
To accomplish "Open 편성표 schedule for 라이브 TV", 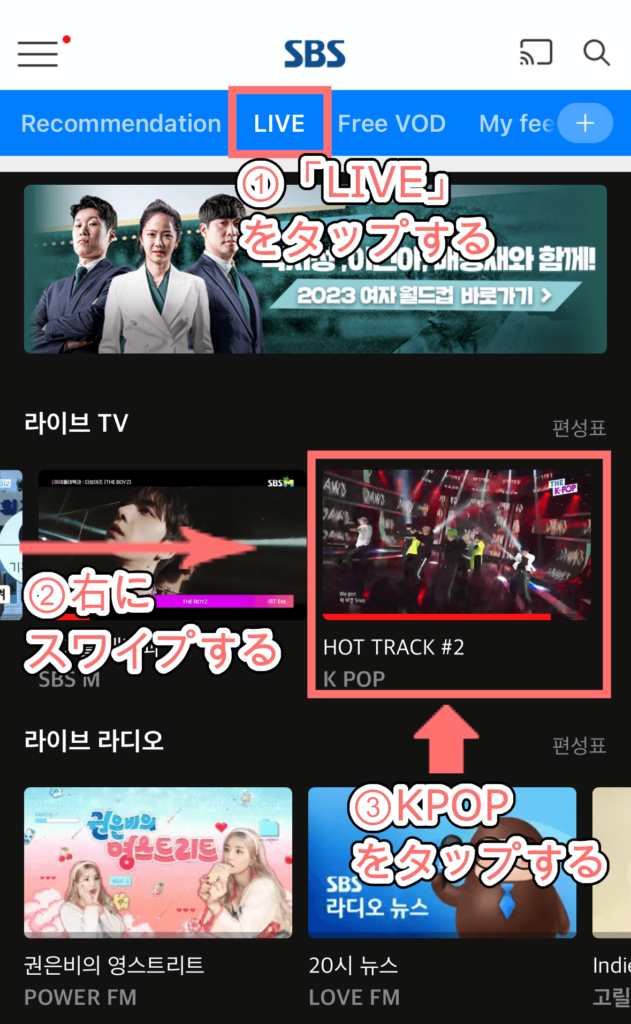I will pyautogui.click(x=579, y=428).
